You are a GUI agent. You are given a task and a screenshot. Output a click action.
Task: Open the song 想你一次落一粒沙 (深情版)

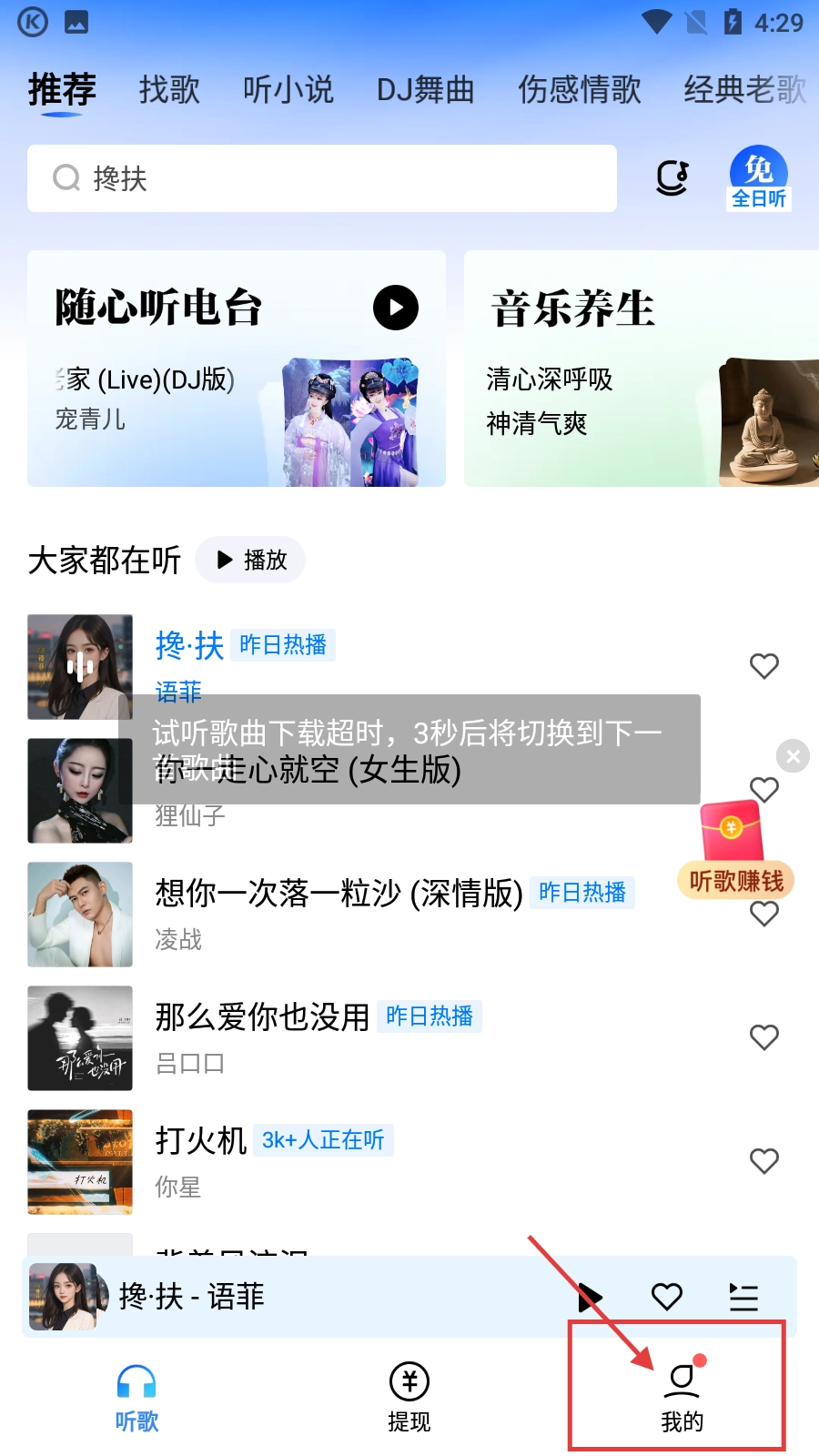(x=339, y=894)
